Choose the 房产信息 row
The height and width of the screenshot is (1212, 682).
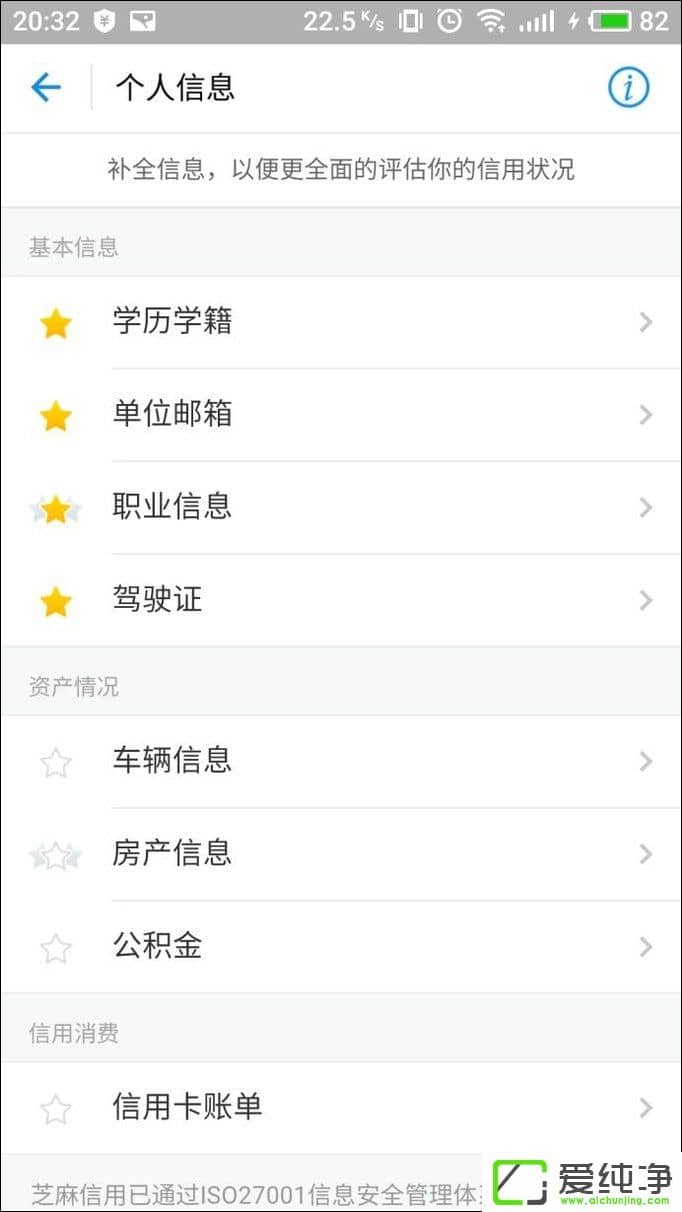[340, 854]
